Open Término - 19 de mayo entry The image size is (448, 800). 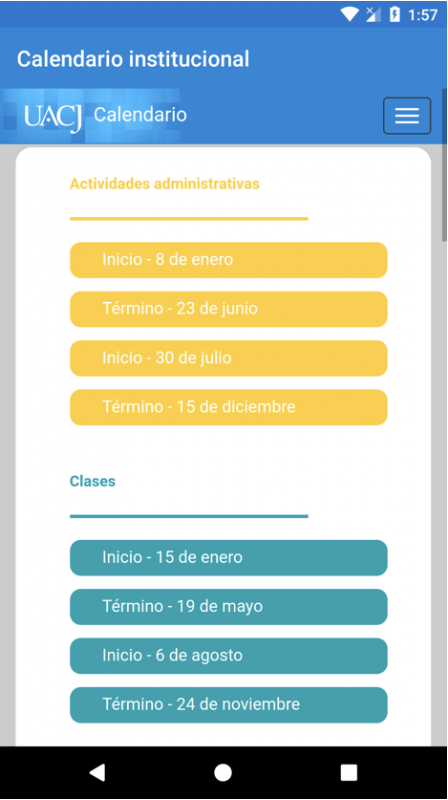[229, 607]
